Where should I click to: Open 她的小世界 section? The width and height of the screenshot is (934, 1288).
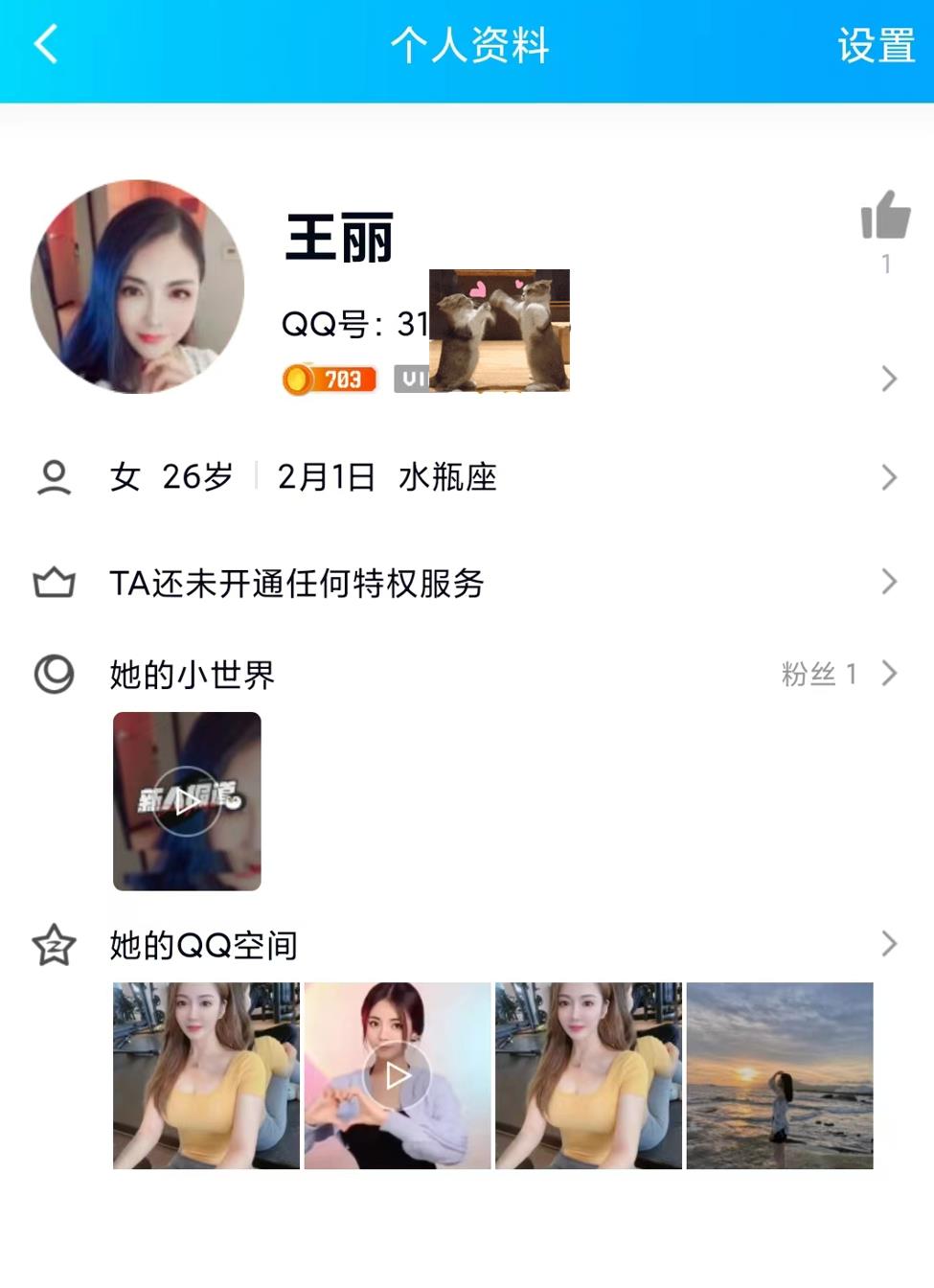(193, 675)
